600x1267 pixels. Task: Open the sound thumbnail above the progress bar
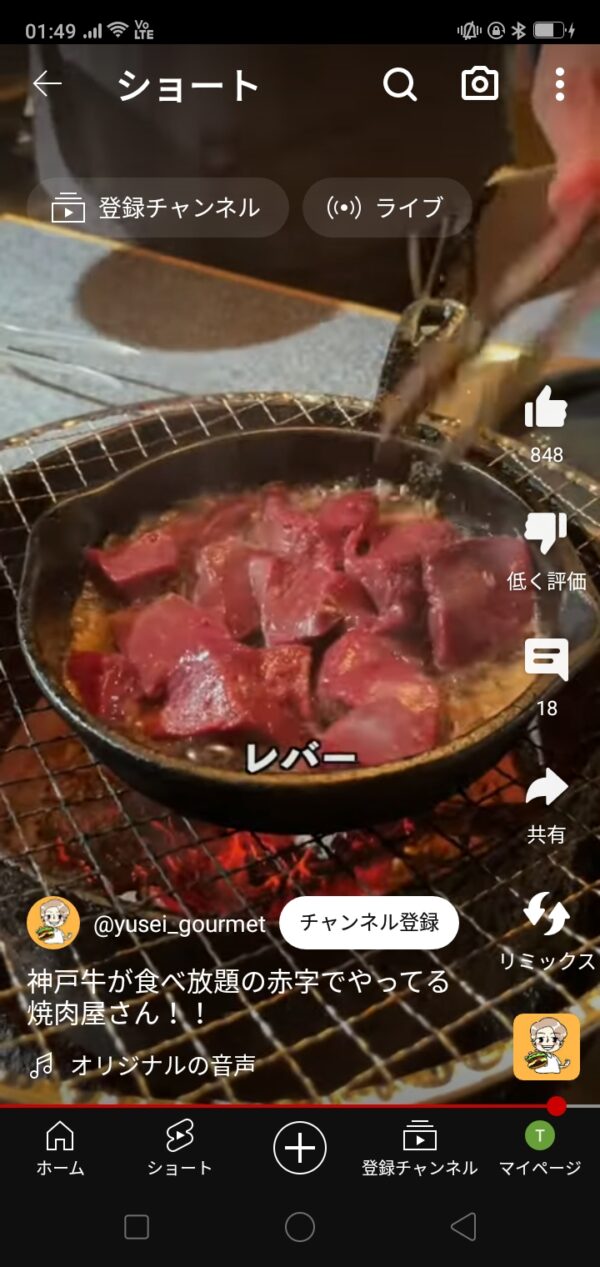coord(547,1046)
